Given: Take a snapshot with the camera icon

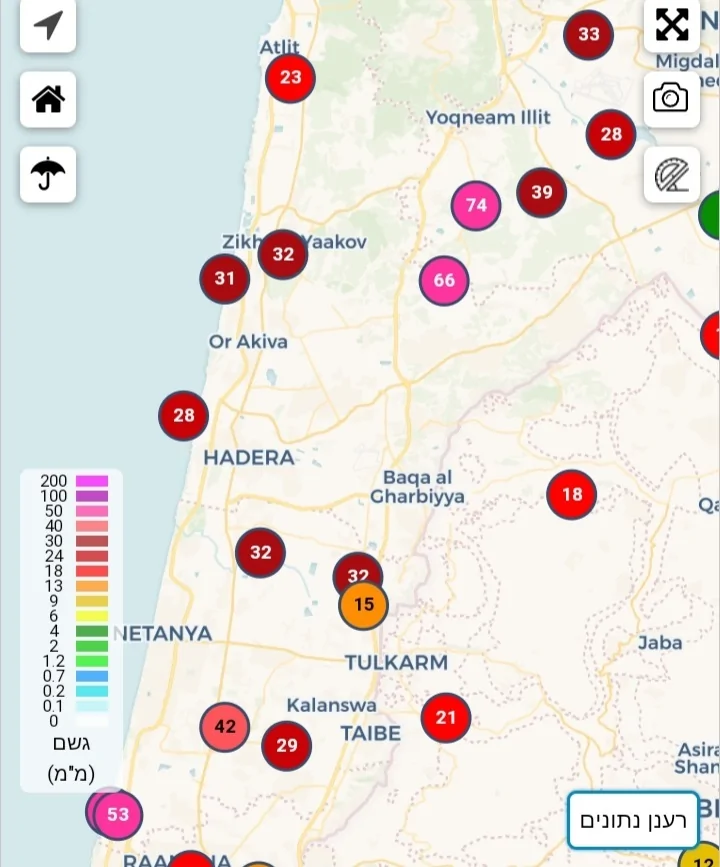Looking at the screenshot, I should (672, 99).
